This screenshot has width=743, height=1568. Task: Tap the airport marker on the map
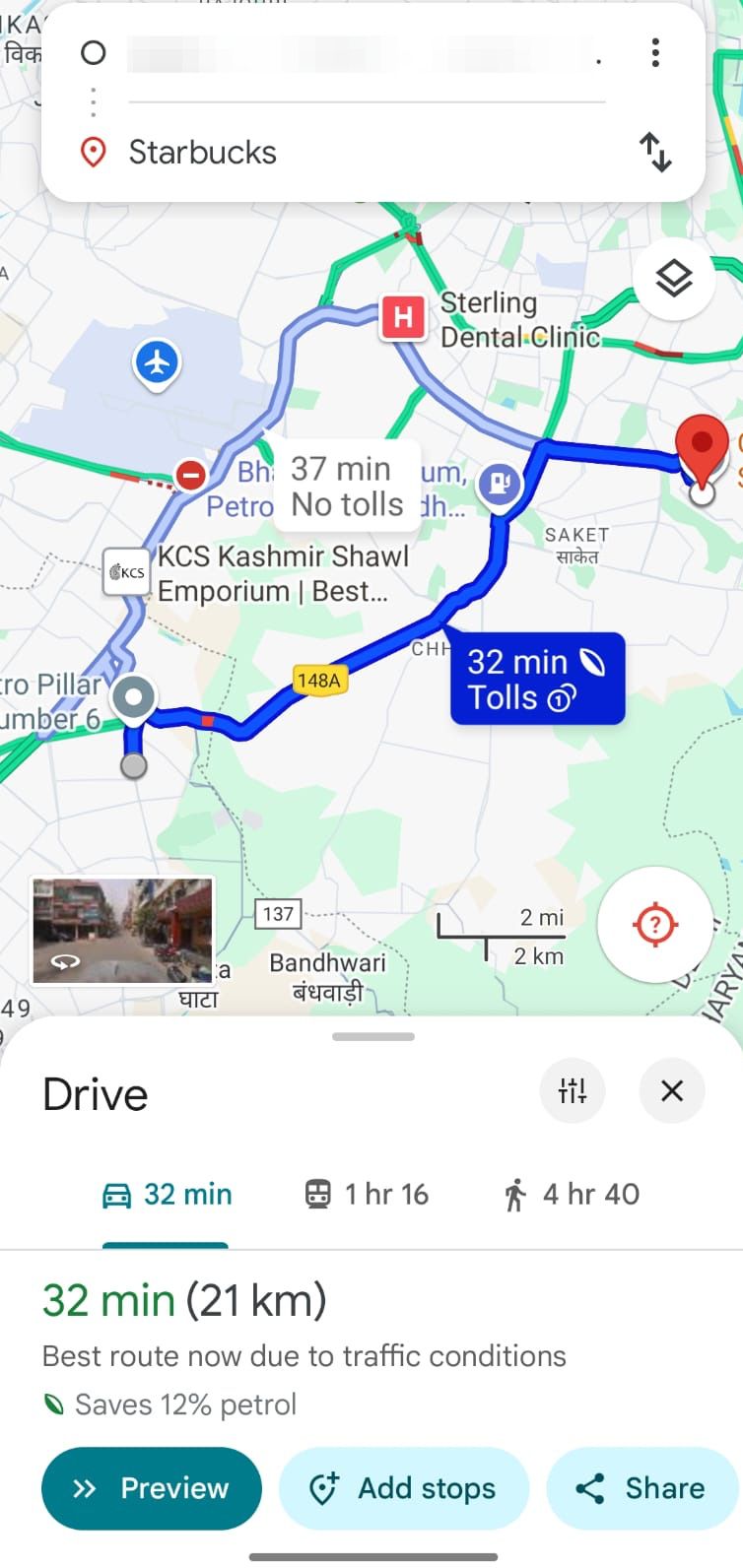click(157, 363)
